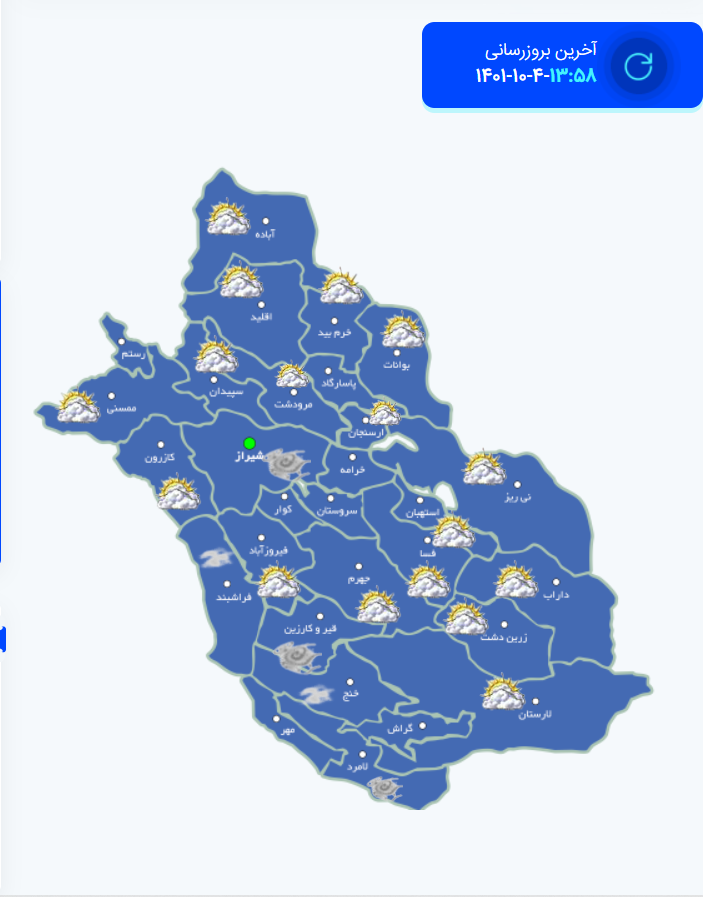The image size is (703, 897).
Task: Open the Lamerd city marker
Action: pos(362,755)
